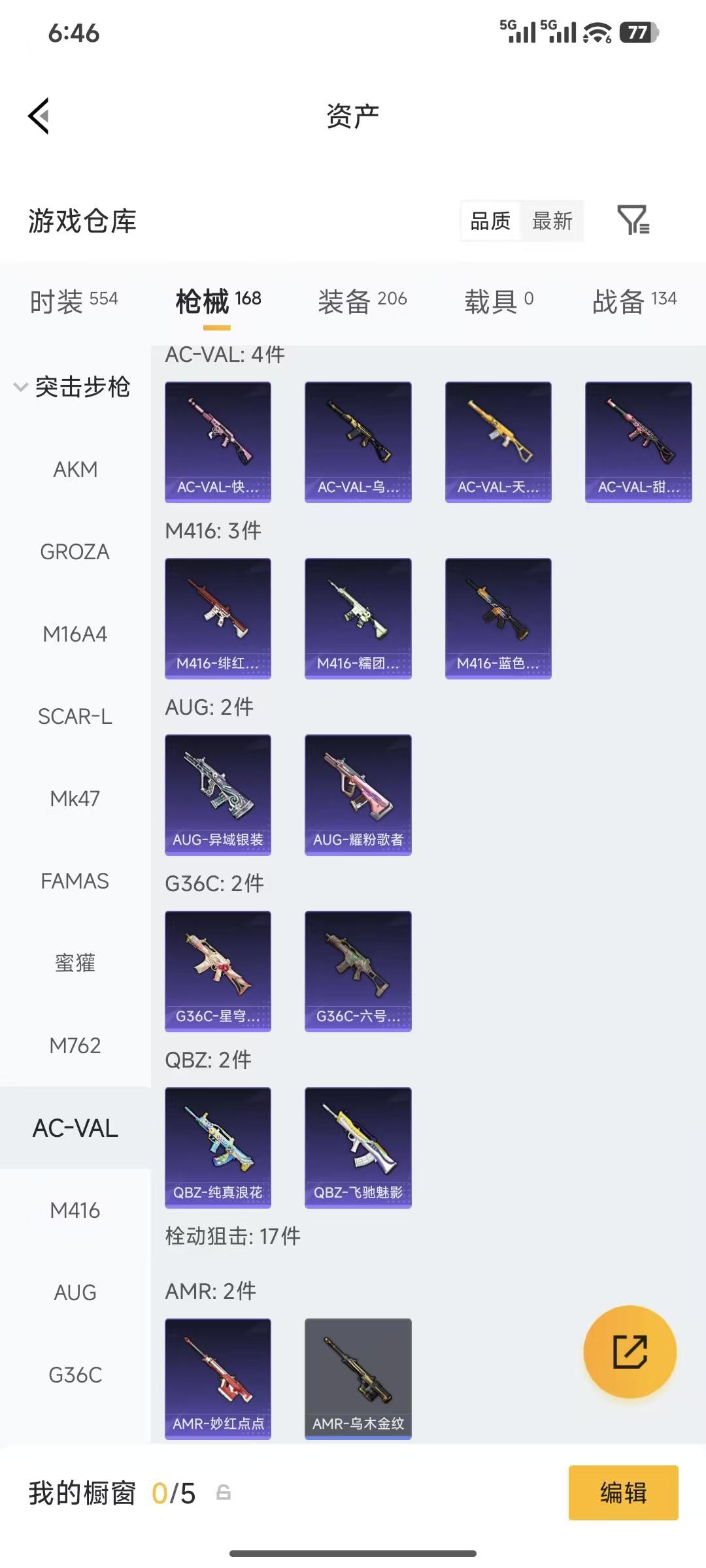The image size is (706, 1568).
Task: Tap the yellow share floating button
Action: coord(630,1352)
